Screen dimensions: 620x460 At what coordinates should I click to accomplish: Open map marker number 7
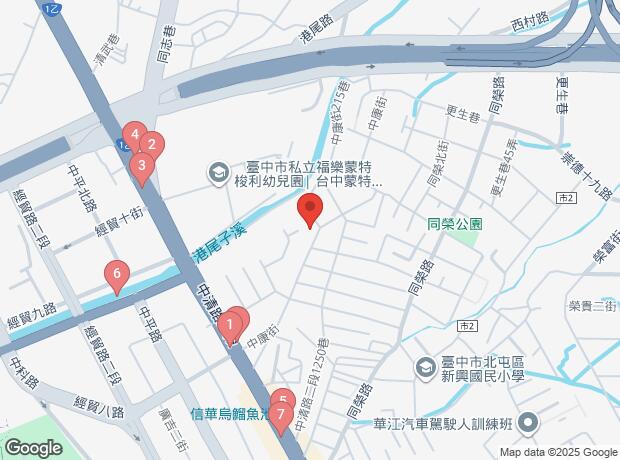tap(281, 413)
